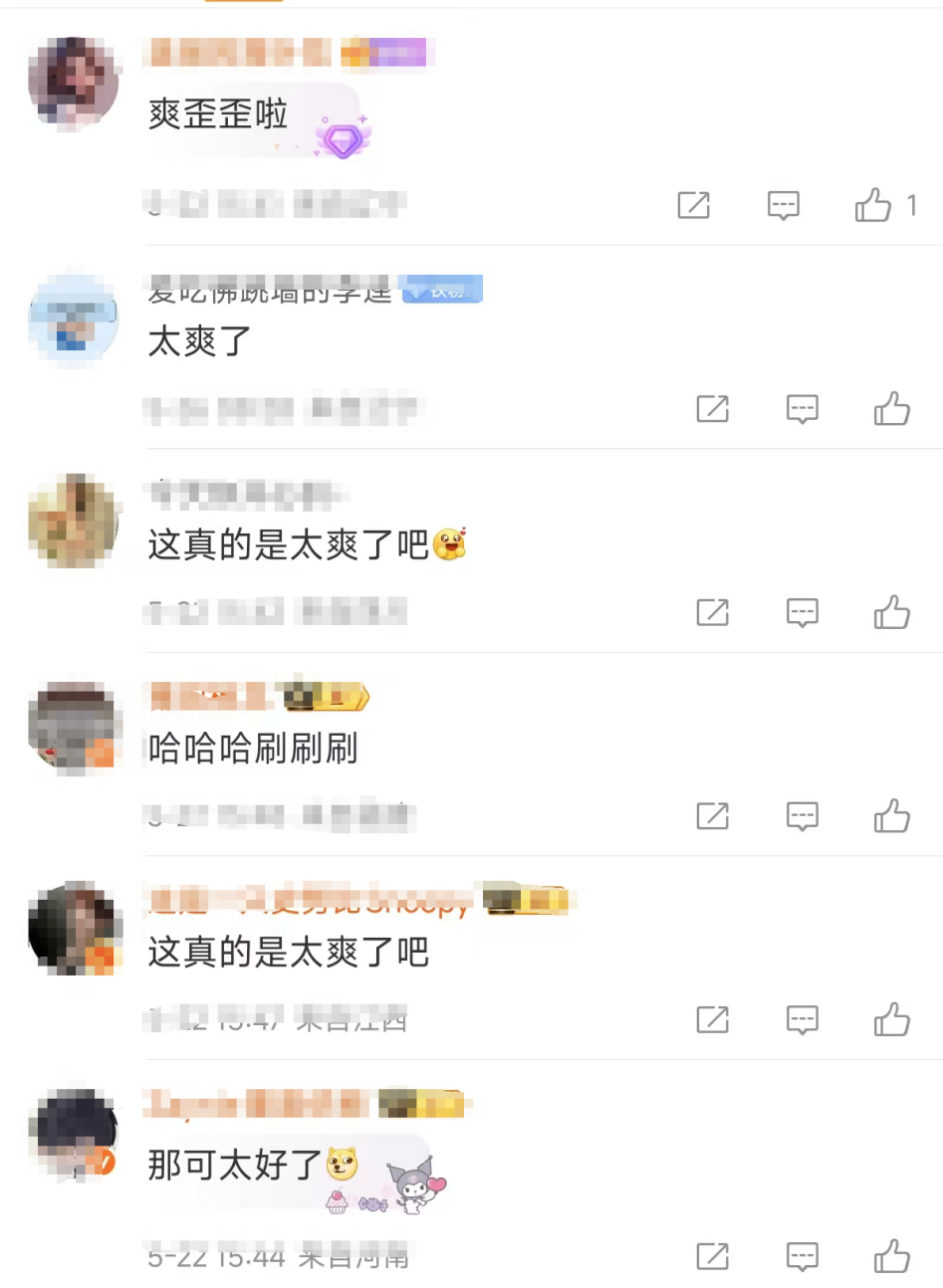Viewport: 943px width, 1288px height.
Task: Like the comment 那可太好了
Action: coord(892,1256)
